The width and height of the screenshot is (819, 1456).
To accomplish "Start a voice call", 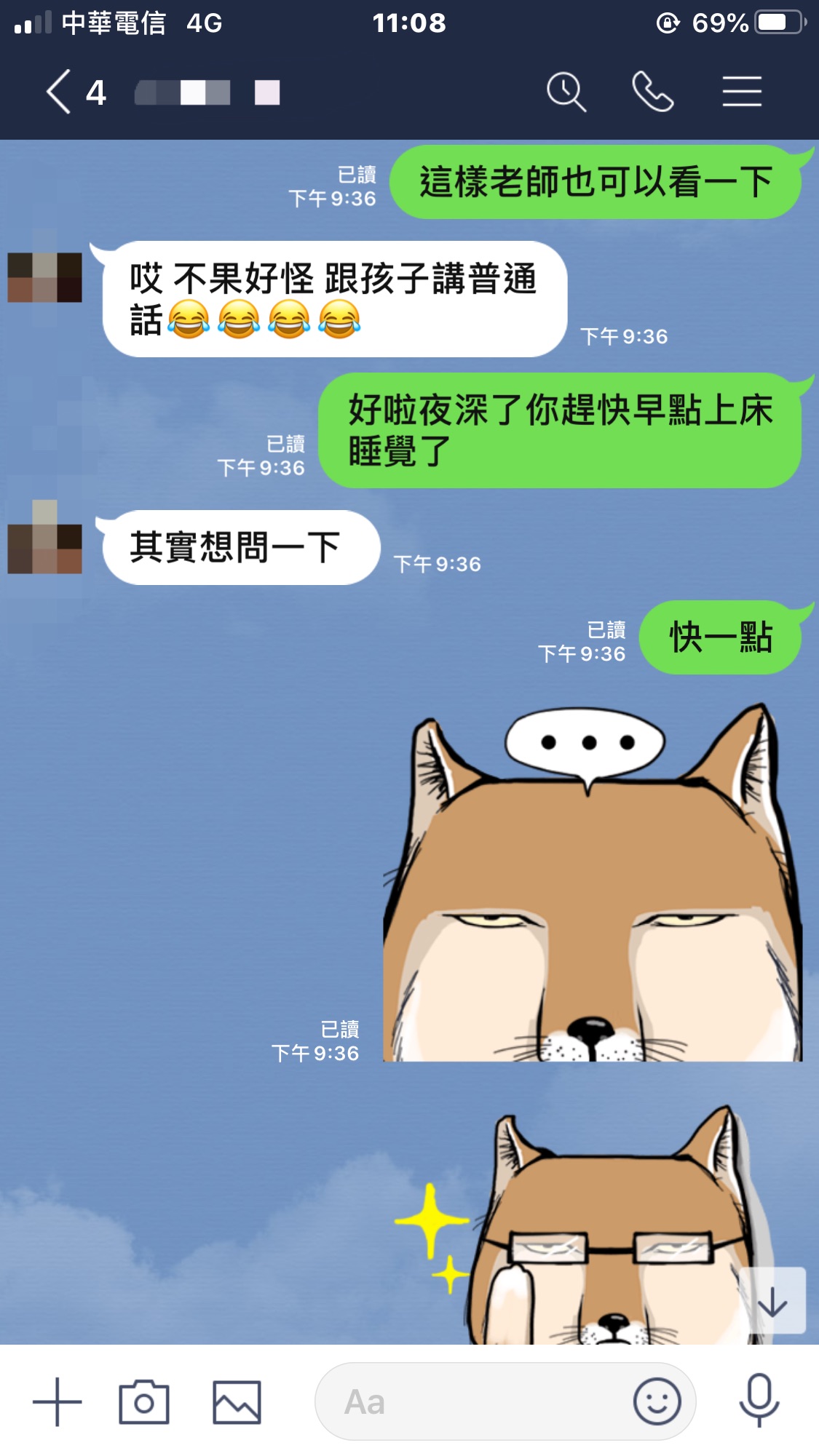I will pyautogui.click(x=652, y=92).
